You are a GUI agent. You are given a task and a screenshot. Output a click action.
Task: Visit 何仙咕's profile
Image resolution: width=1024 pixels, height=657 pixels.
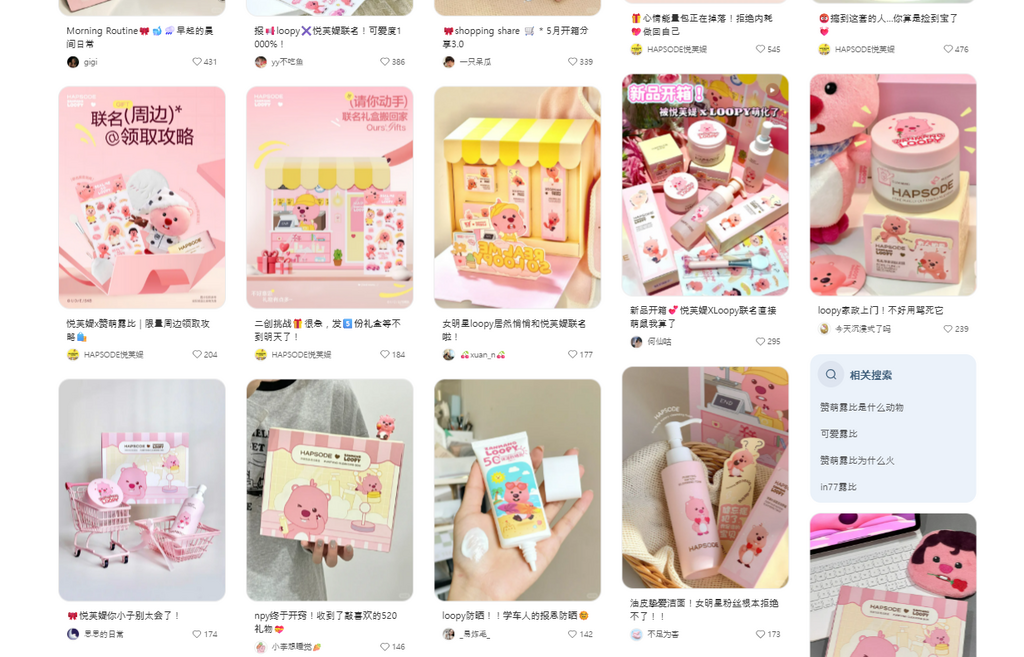(x=658, y=342)
